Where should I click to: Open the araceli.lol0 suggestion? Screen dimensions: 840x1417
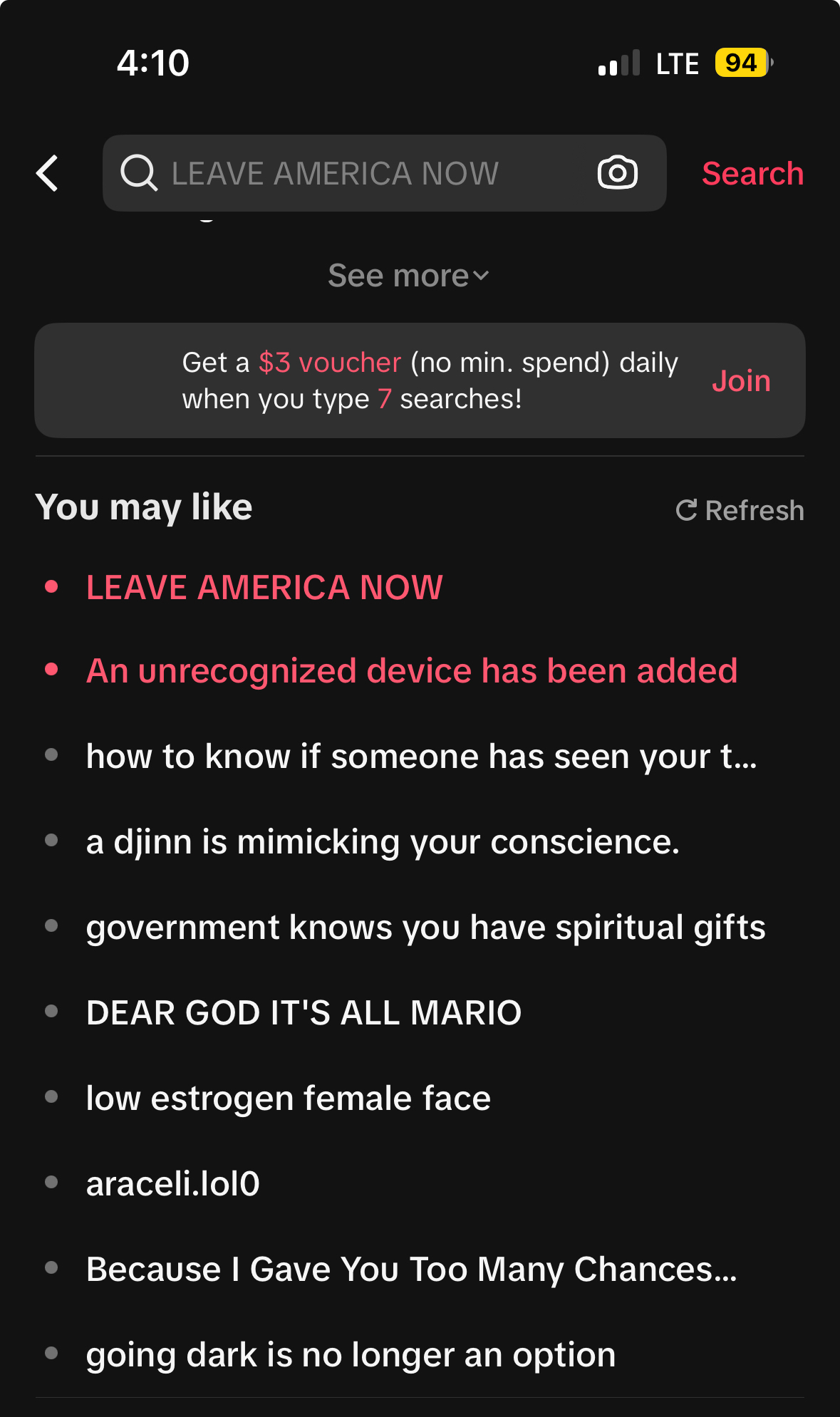point(172,1184)
